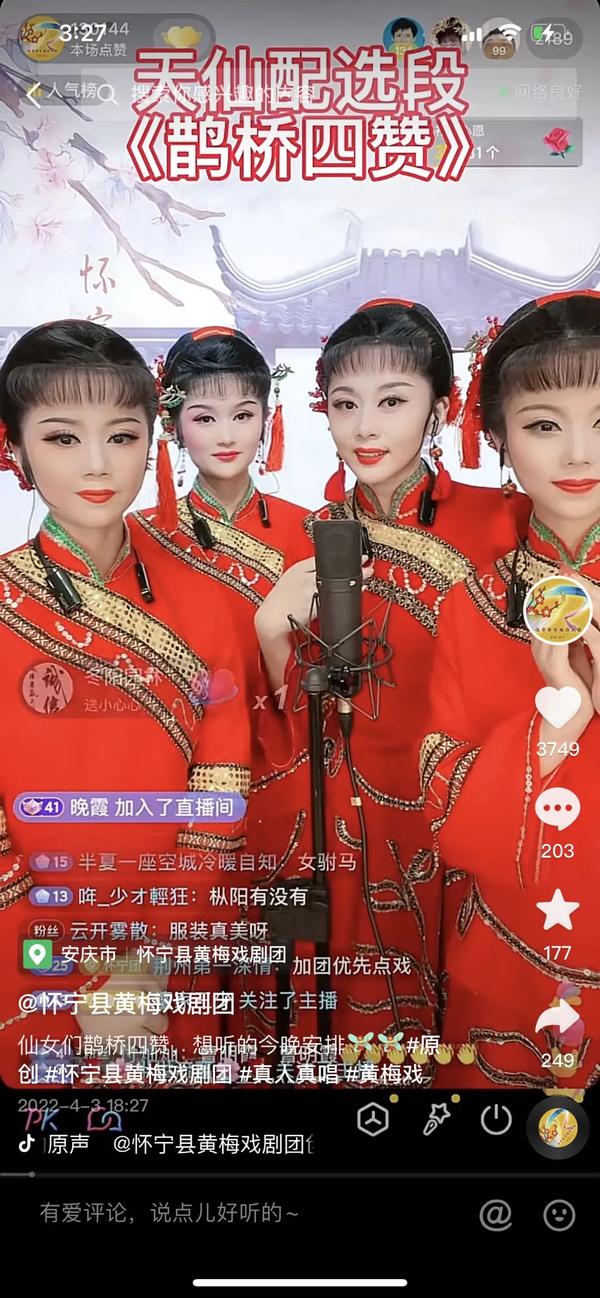Open the spinning music disc icon
600x1298 pixels.
coord(558,1124)
